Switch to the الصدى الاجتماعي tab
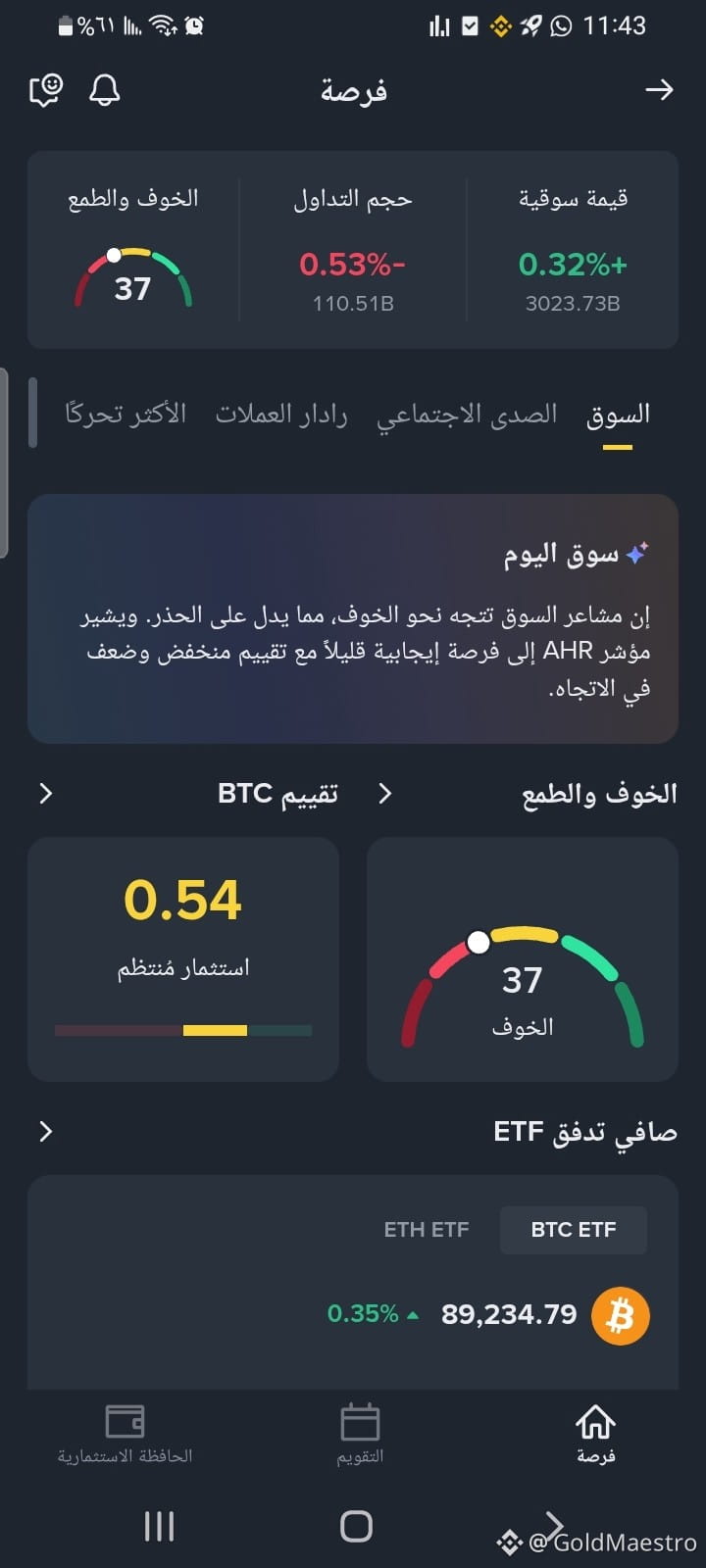Screen dimensions: 706x1568 pos(467,416)
